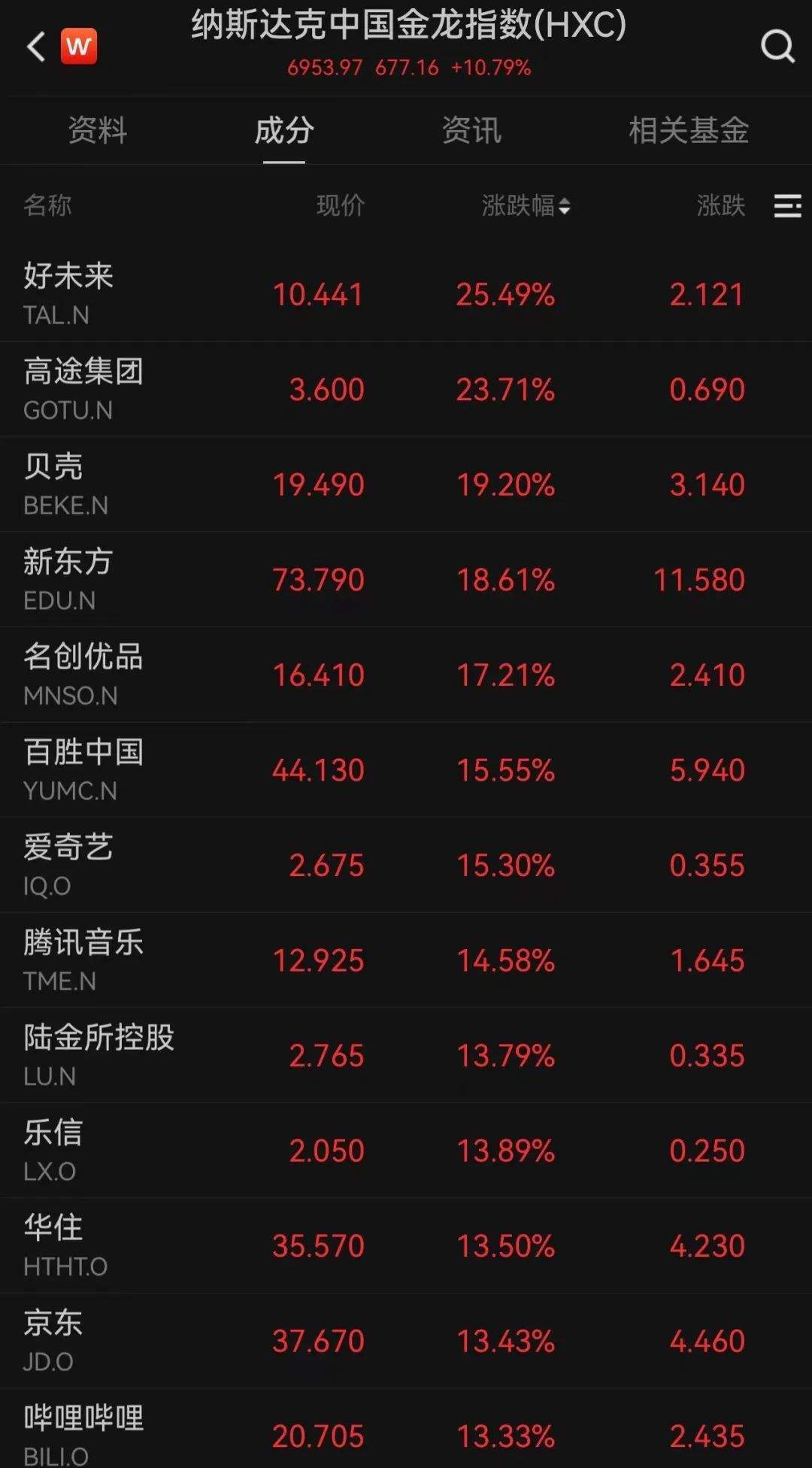812x1468 pixels.
Task: View the 京东 JD.O quote
Action: 406,1341
